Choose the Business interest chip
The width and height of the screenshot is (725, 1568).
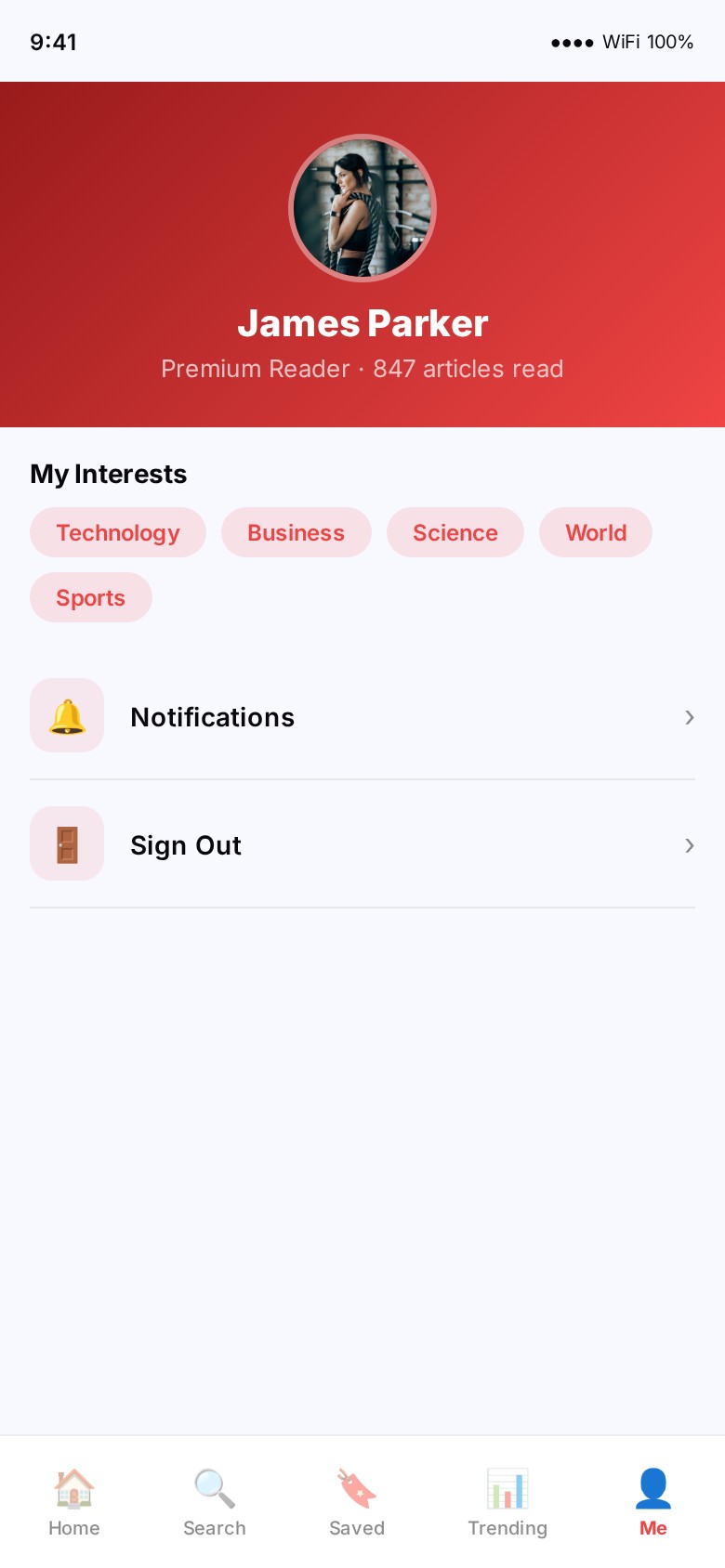click(296, 532)
